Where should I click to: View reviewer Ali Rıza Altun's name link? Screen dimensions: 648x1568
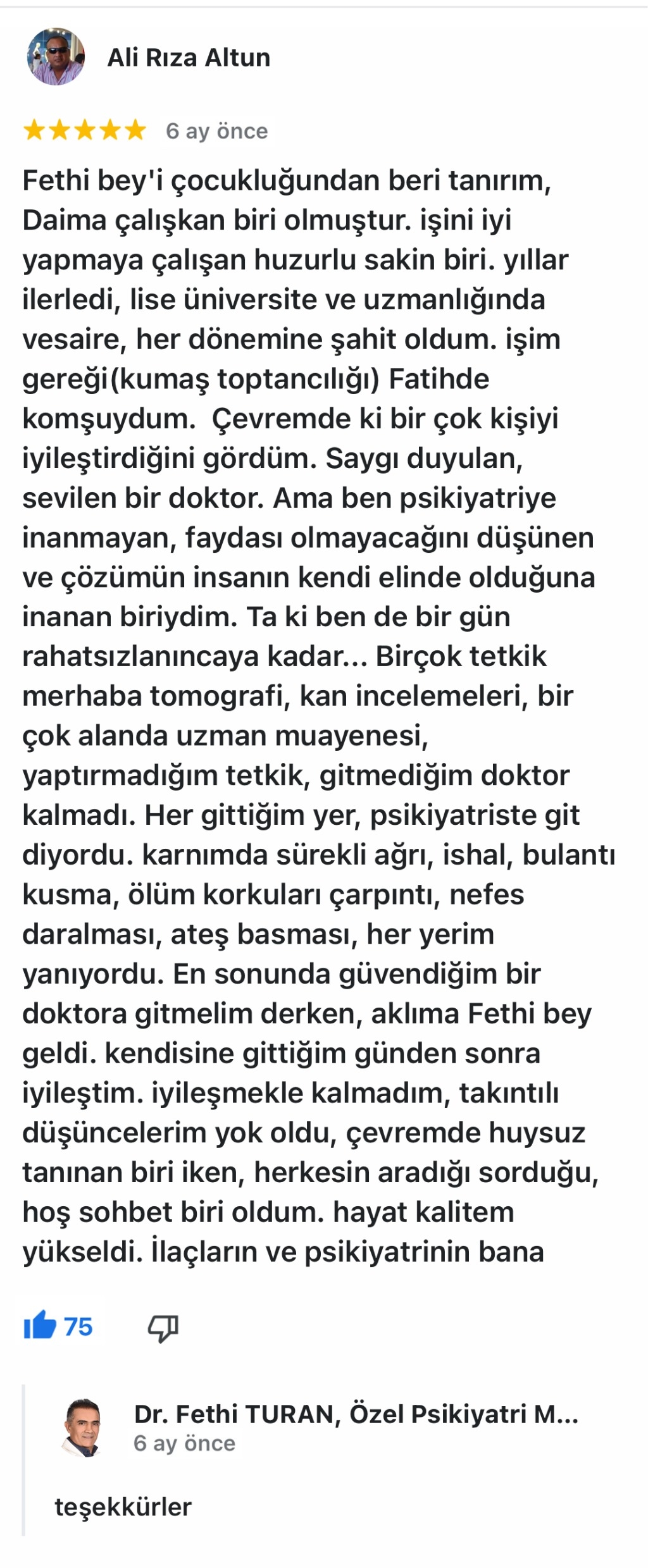point(189,58)
